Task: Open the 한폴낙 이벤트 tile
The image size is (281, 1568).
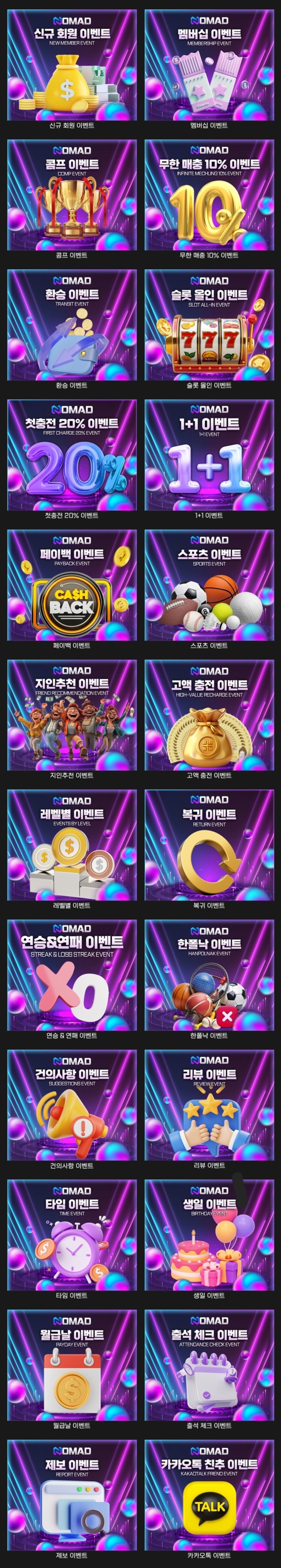Action: pyautogui.click(x=209, y=974)
